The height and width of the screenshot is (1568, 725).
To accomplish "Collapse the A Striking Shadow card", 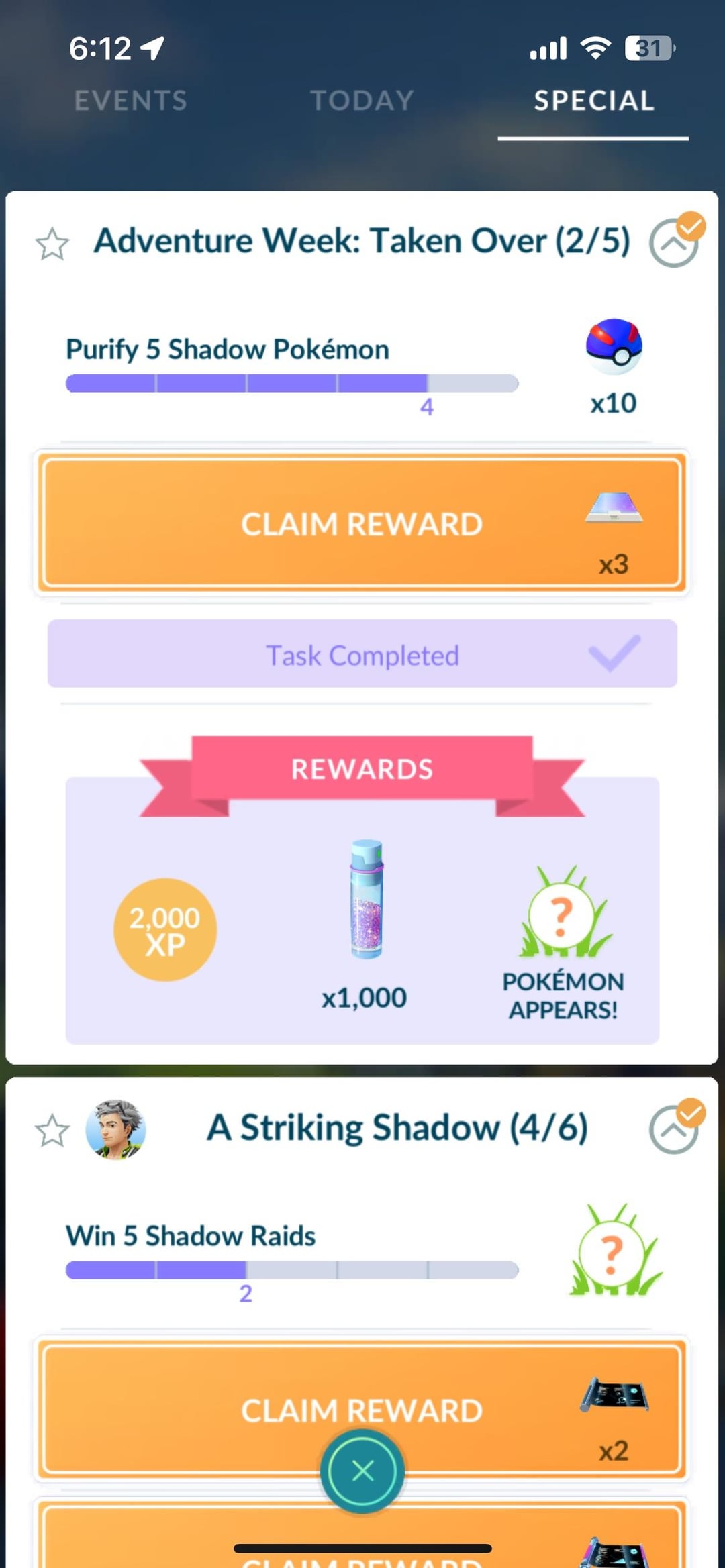I will (674, 1129).
